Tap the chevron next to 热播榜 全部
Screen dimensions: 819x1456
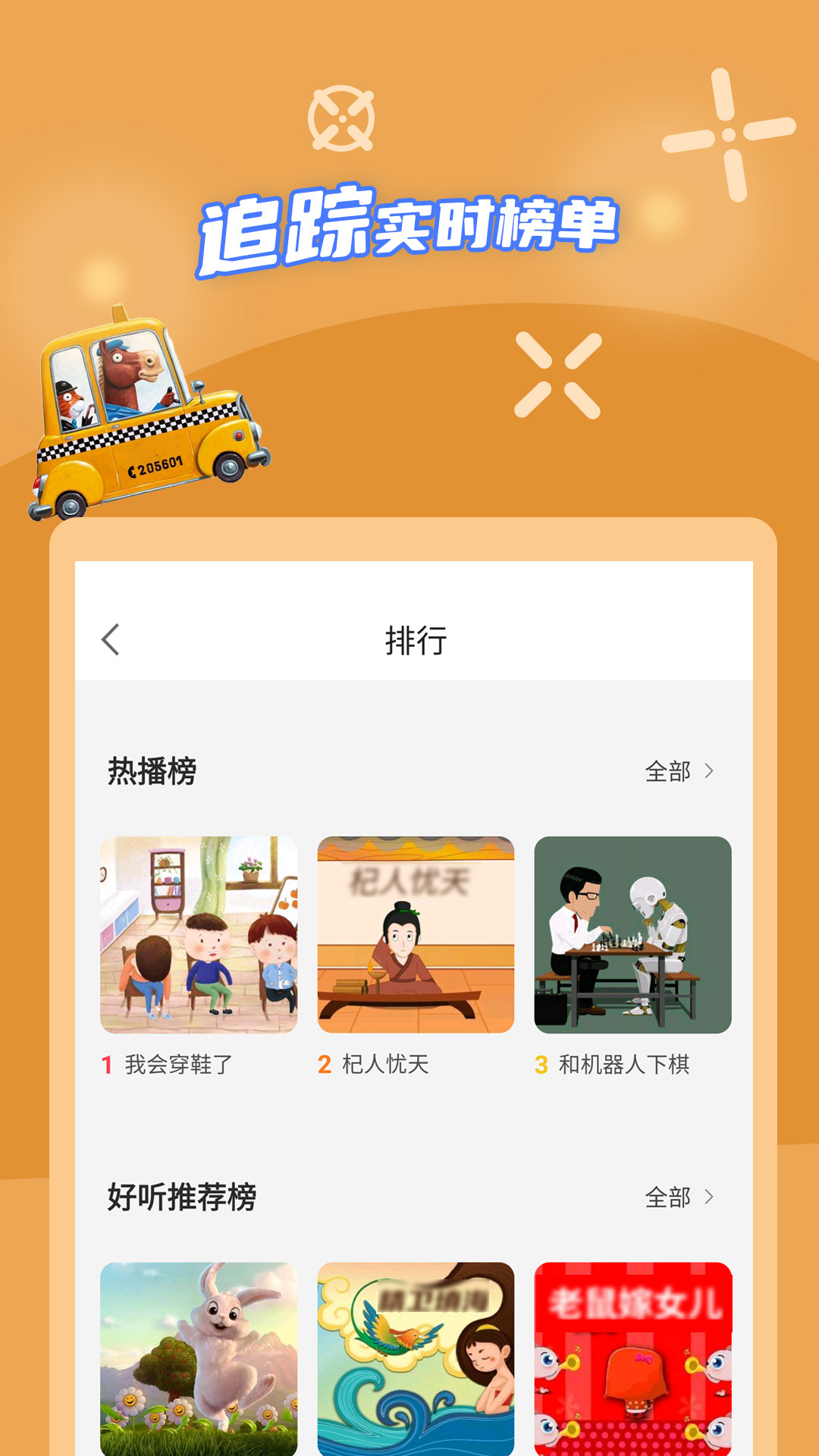pos(711,771)
